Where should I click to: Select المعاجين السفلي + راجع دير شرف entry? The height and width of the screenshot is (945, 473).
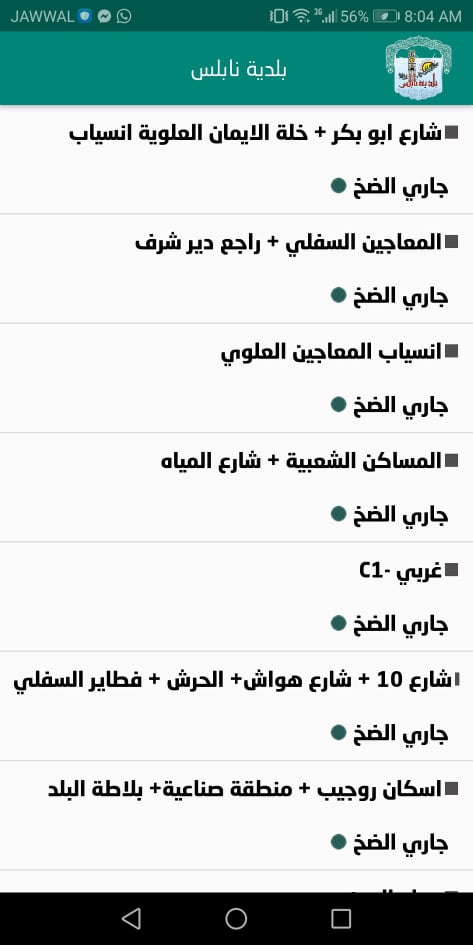[x=236, y=269]
